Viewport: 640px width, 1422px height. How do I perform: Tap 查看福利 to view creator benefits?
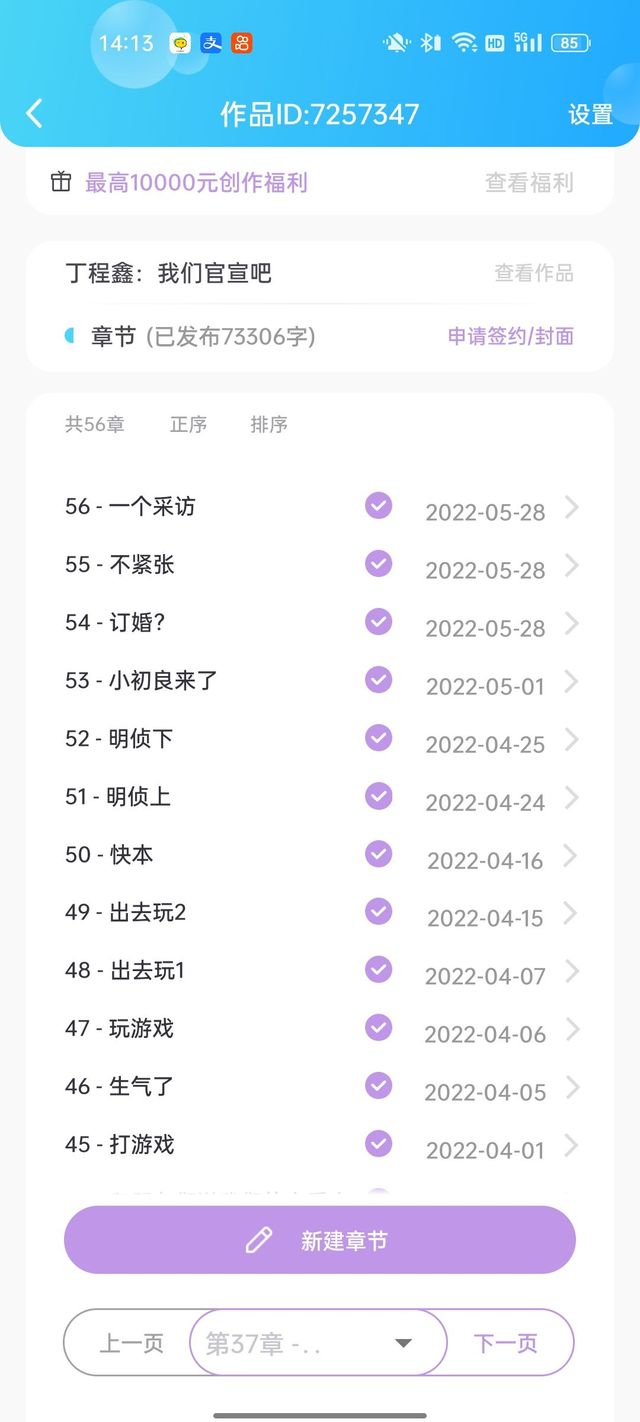point(529,182)
